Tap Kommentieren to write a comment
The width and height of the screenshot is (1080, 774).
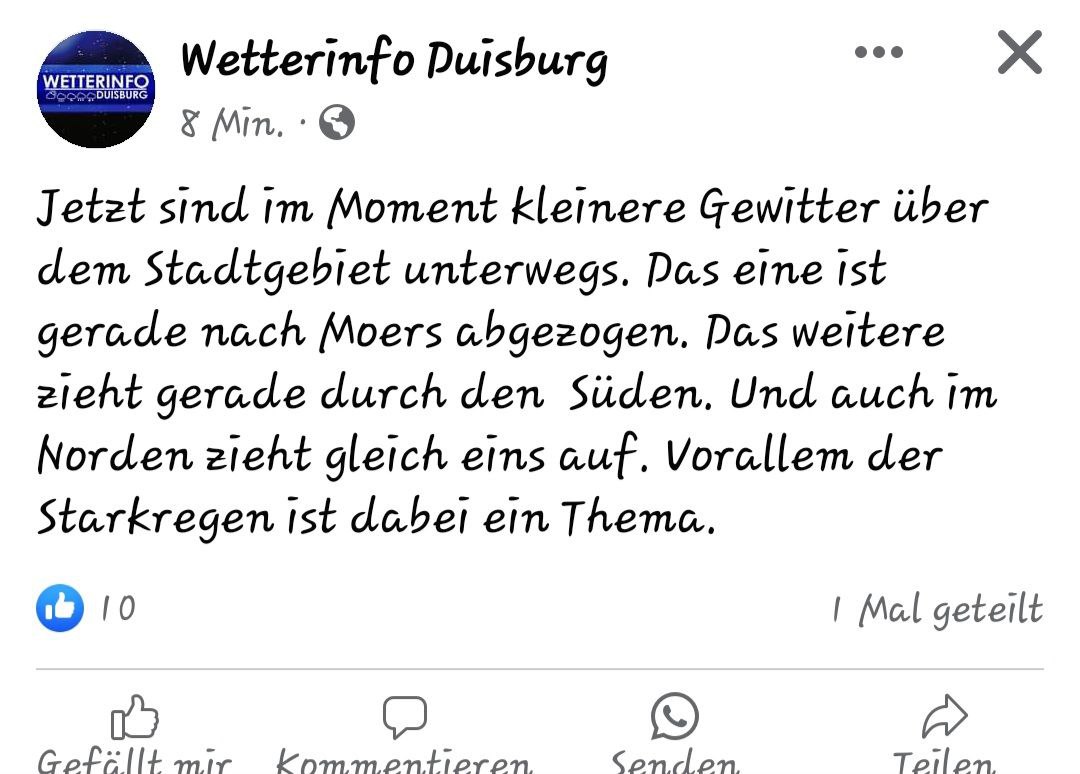tap(404, 735)
